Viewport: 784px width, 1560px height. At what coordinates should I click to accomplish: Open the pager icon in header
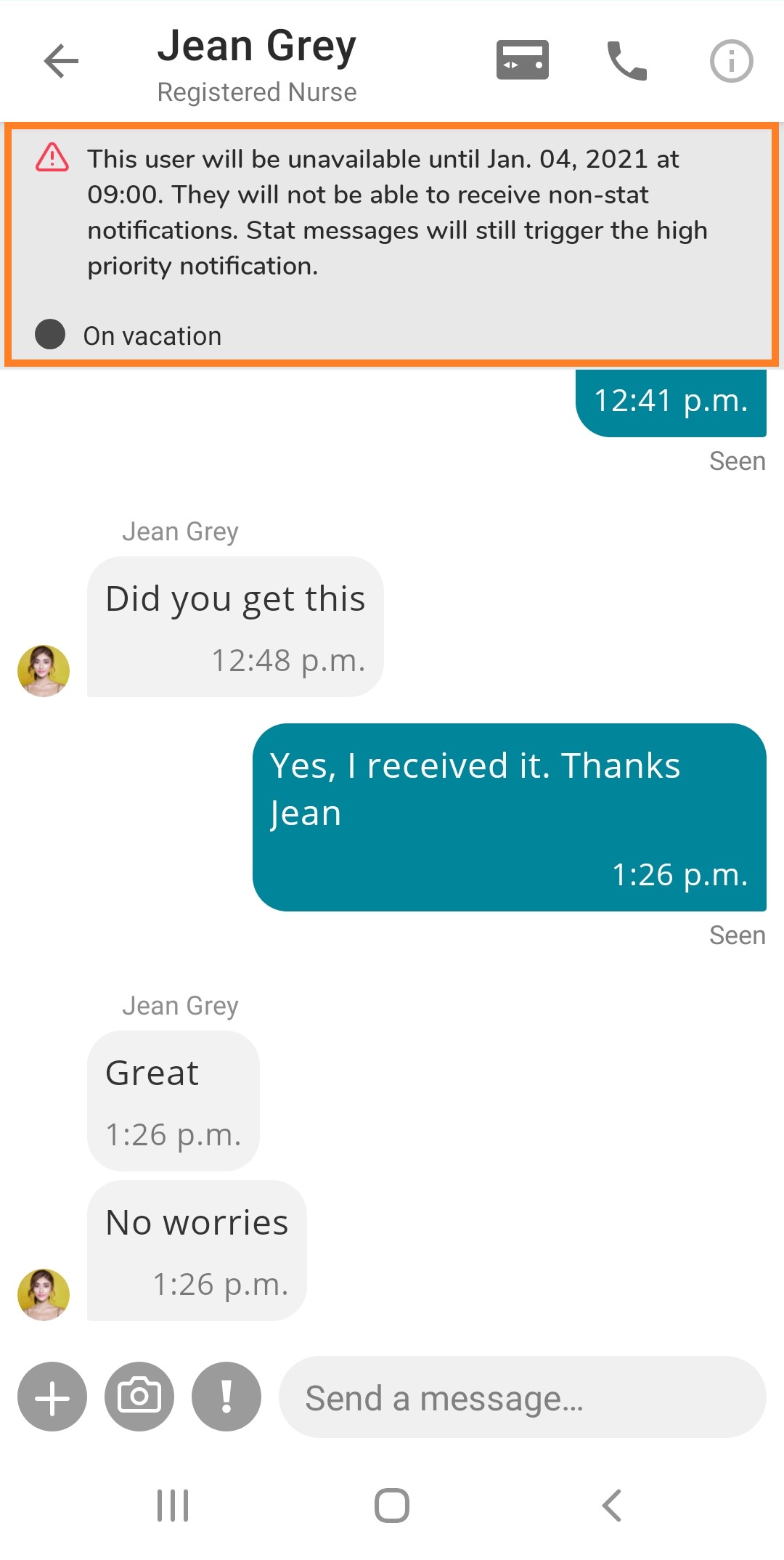522,60
